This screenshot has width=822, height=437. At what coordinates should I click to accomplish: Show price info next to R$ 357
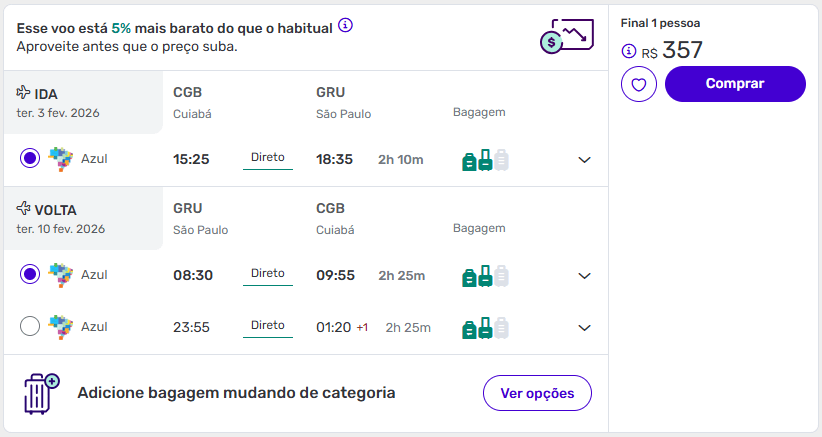click(628, 51)
